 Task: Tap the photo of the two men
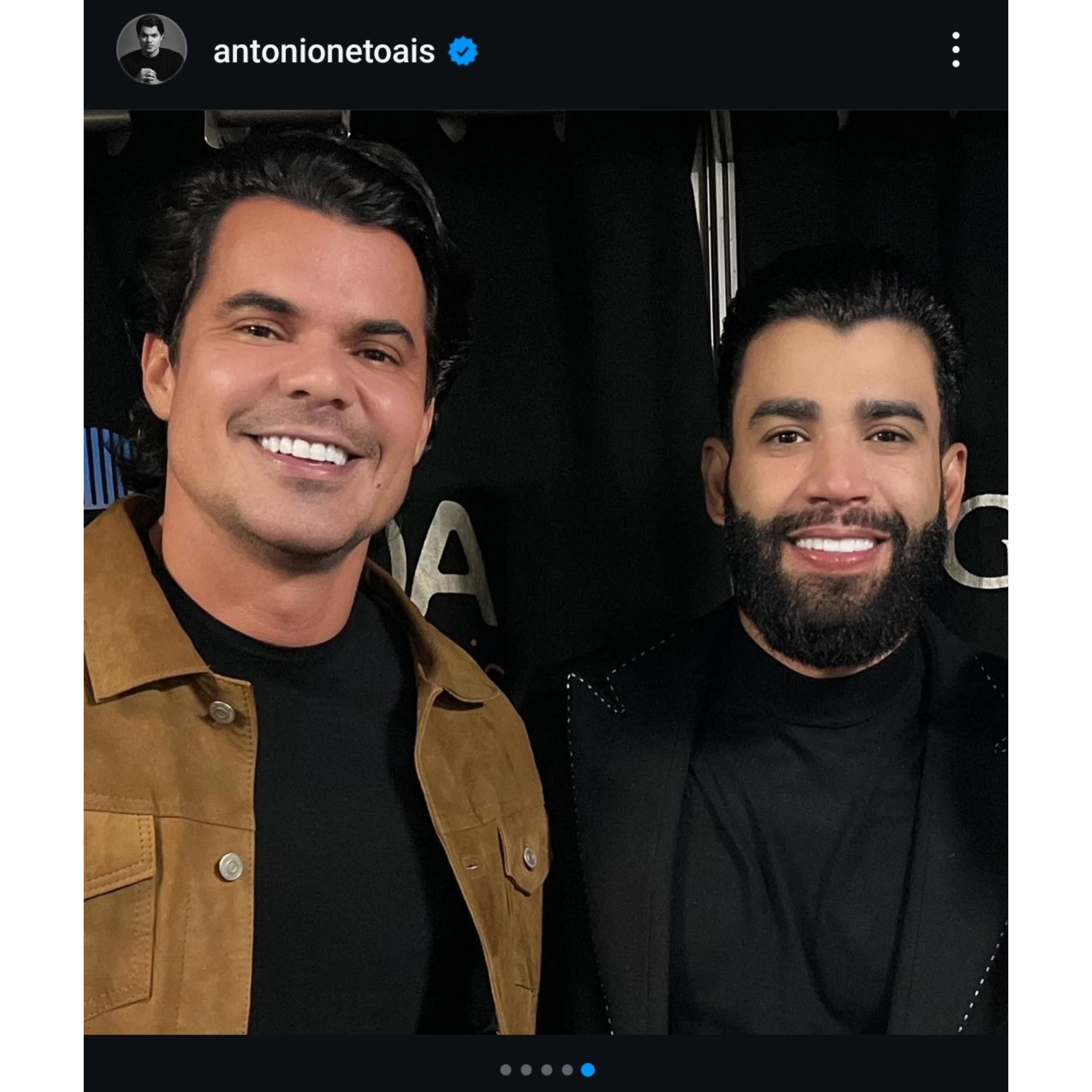click(545, 571)
